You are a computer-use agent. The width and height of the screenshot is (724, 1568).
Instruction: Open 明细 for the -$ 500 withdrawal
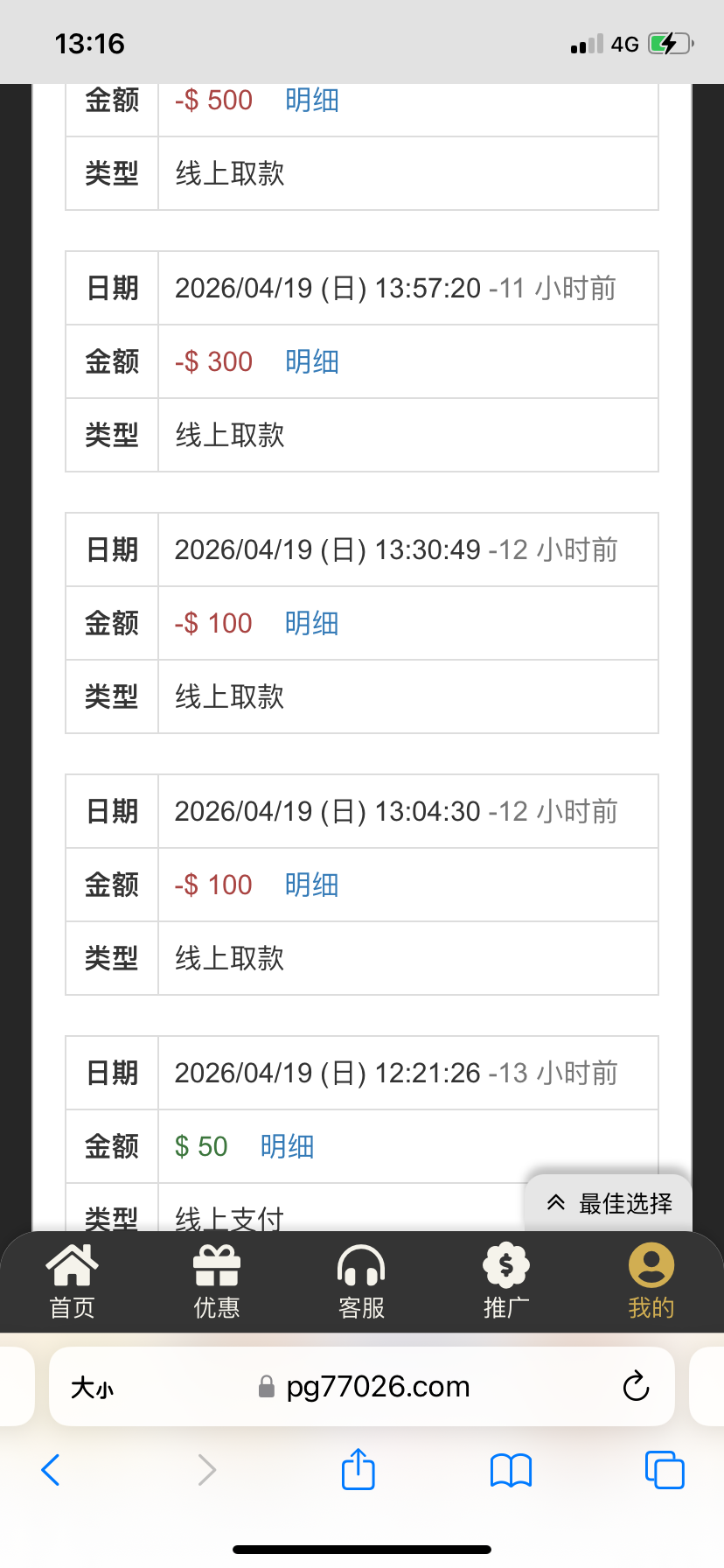click(312, 101)
